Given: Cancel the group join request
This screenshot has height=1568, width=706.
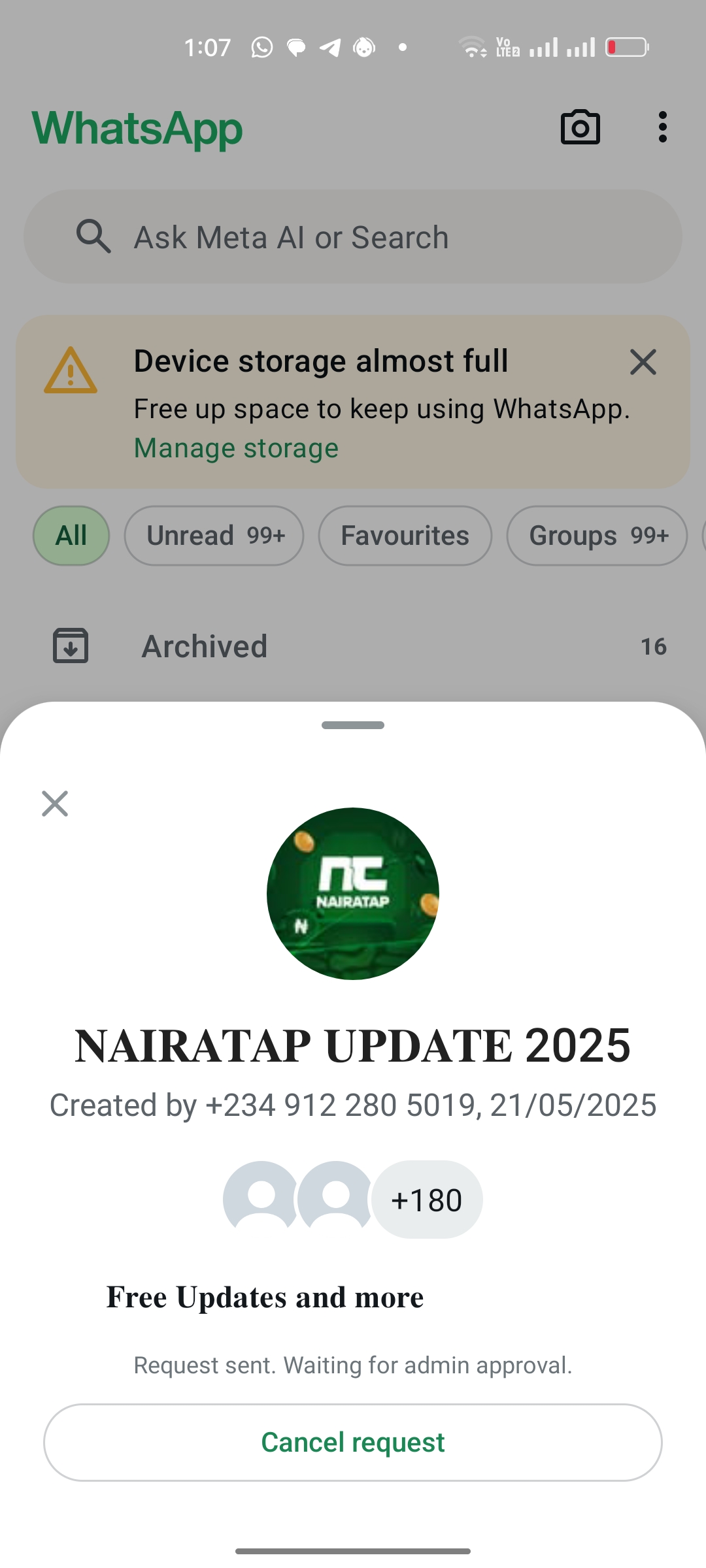Looking at the screenshot, I should coord(353,1442).
